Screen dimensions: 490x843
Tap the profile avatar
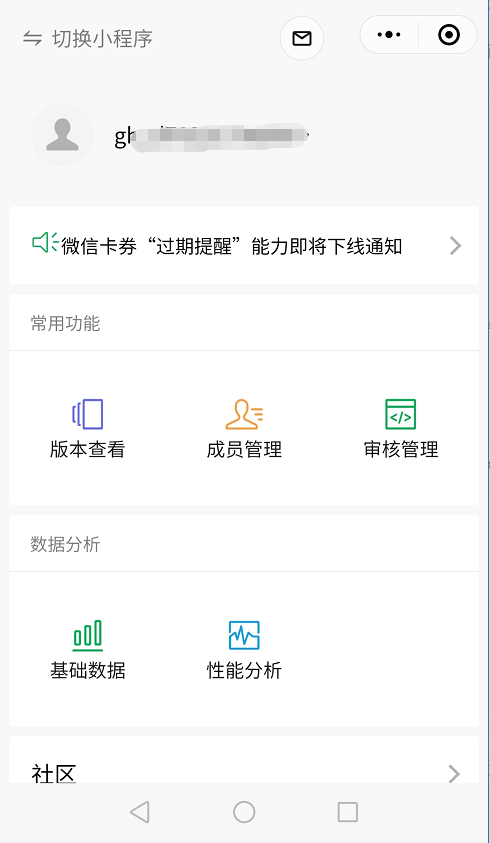pos(62,134)
